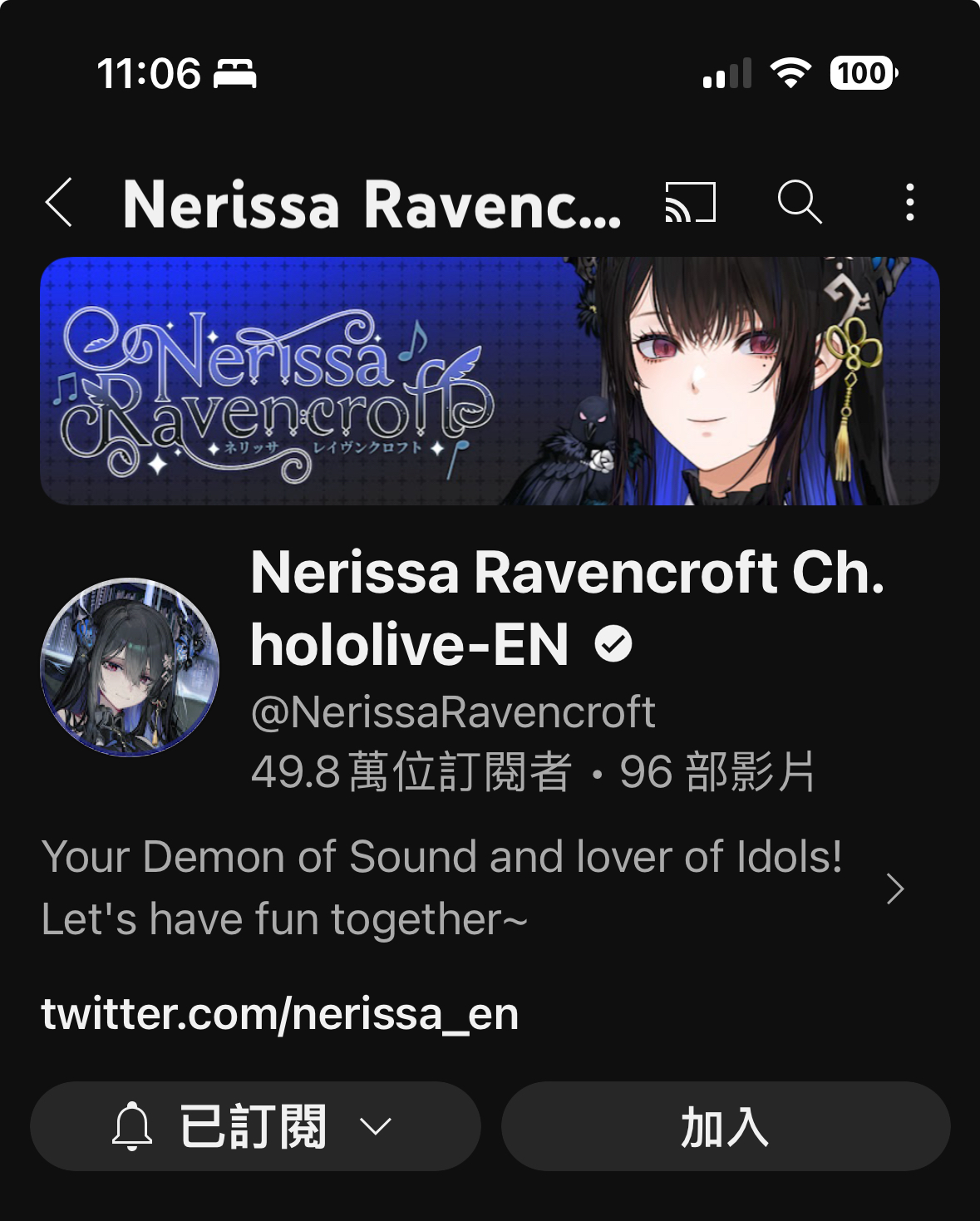Viewport: 980px width, 1221px height.
Task: Expand the channel description with the chevron
Action: [x=895, y=889]
